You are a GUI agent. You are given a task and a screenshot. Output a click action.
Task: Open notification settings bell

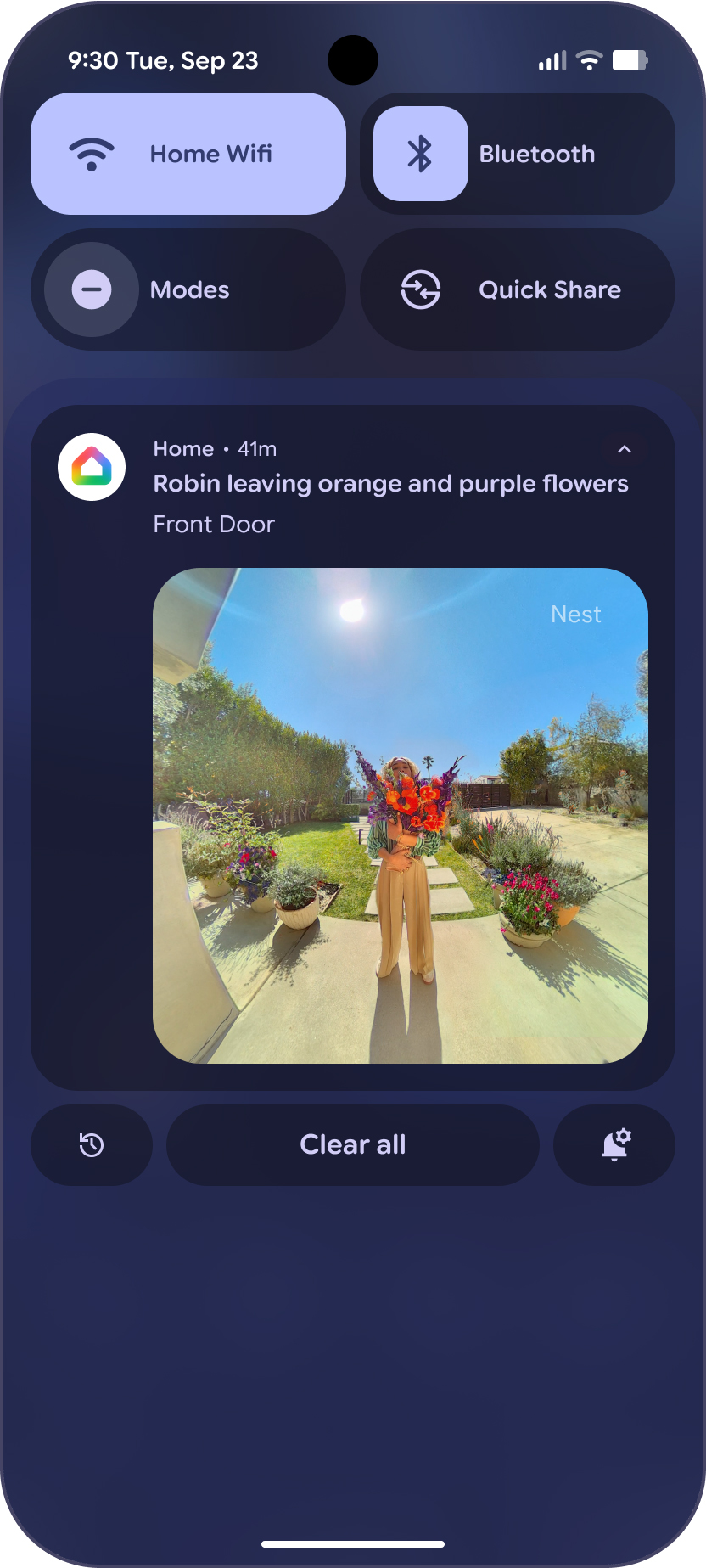[x=614, y=1144]
